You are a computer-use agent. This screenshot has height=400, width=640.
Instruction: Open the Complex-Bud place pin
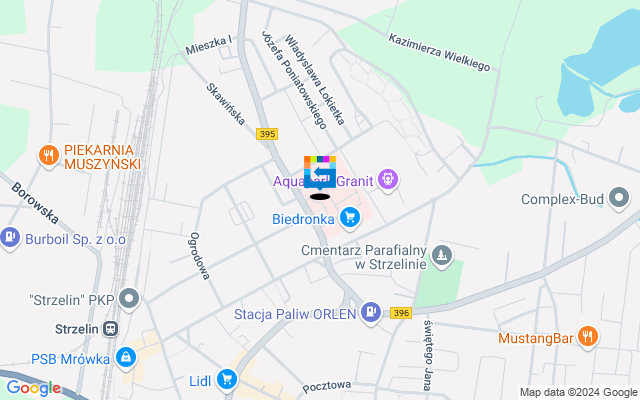621,199
